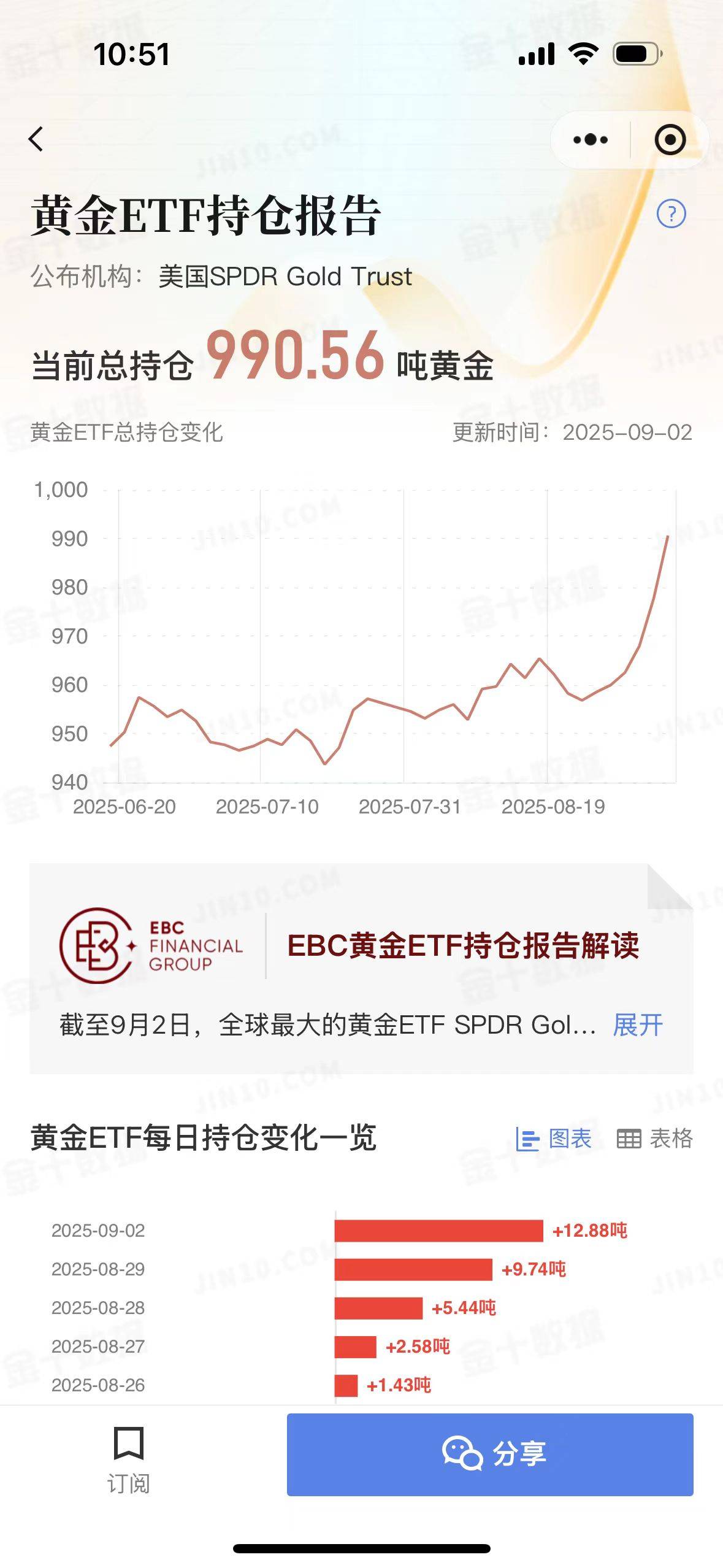Screen dimensions: 723x1568
Task: Open the EBC黄金ETF持仓报告解读 banner
Action: click(462, 945)
